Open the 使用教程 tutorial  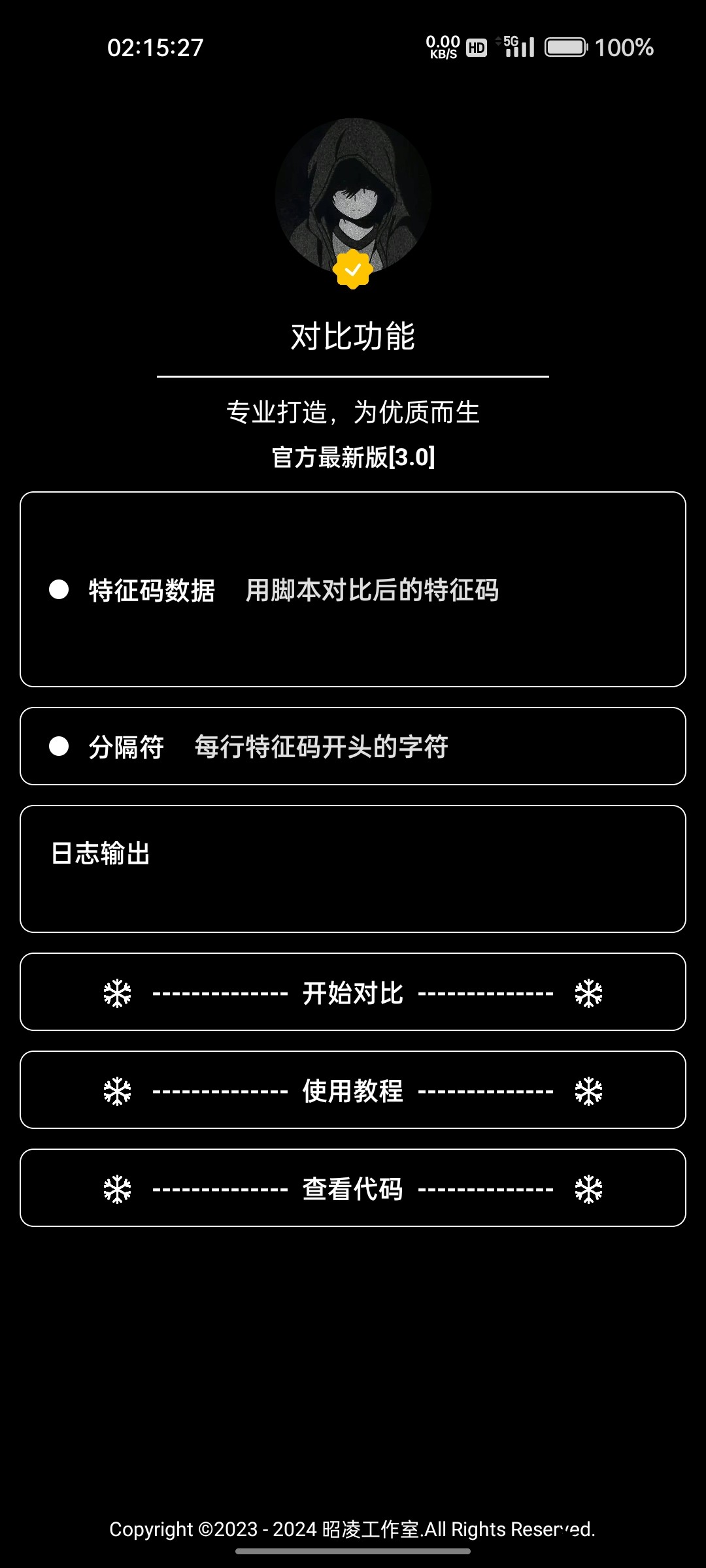[x=353, y=1090]
